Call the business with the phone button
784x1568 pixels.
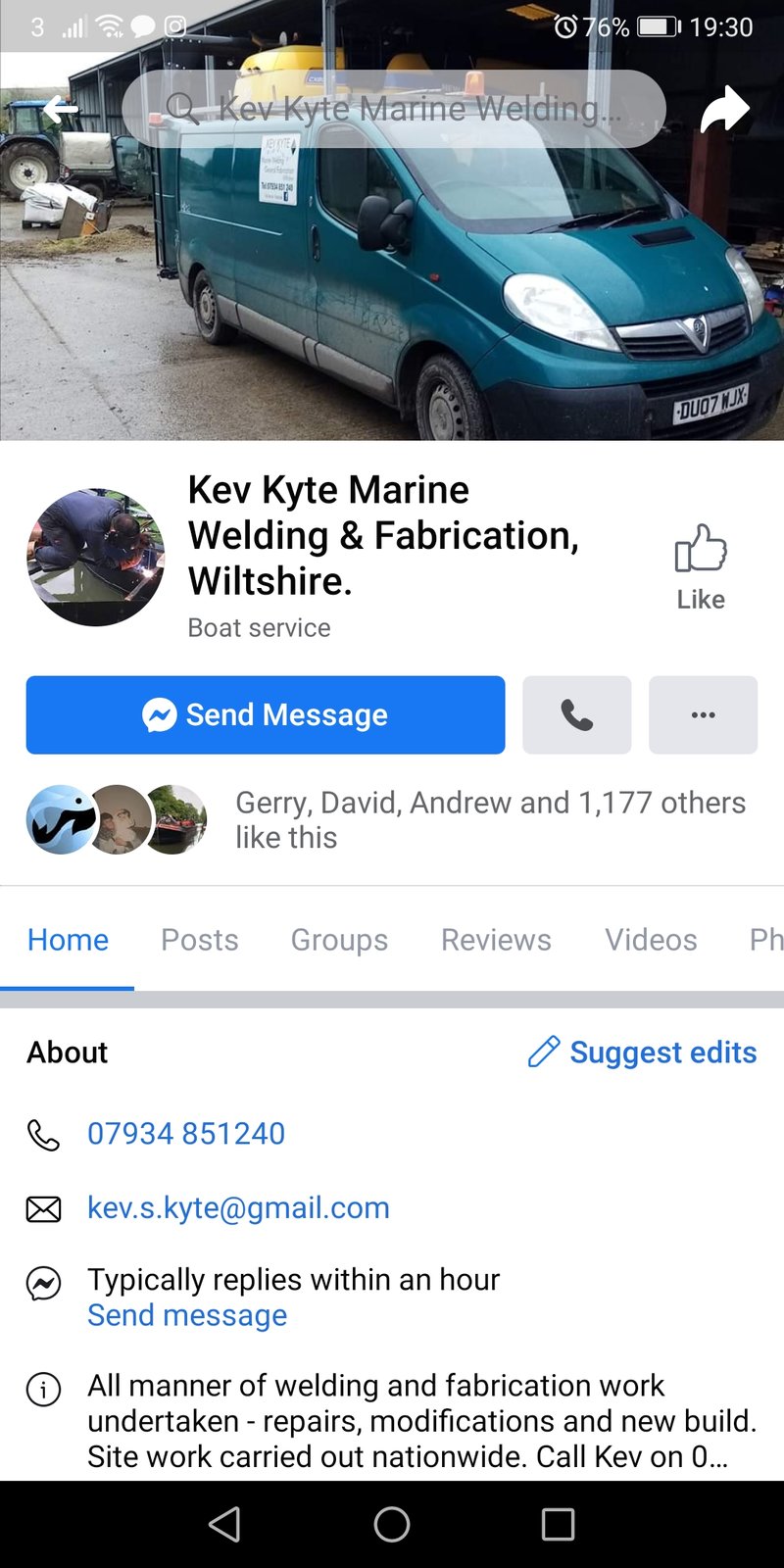pyautogui.click(x=576, y=714)
